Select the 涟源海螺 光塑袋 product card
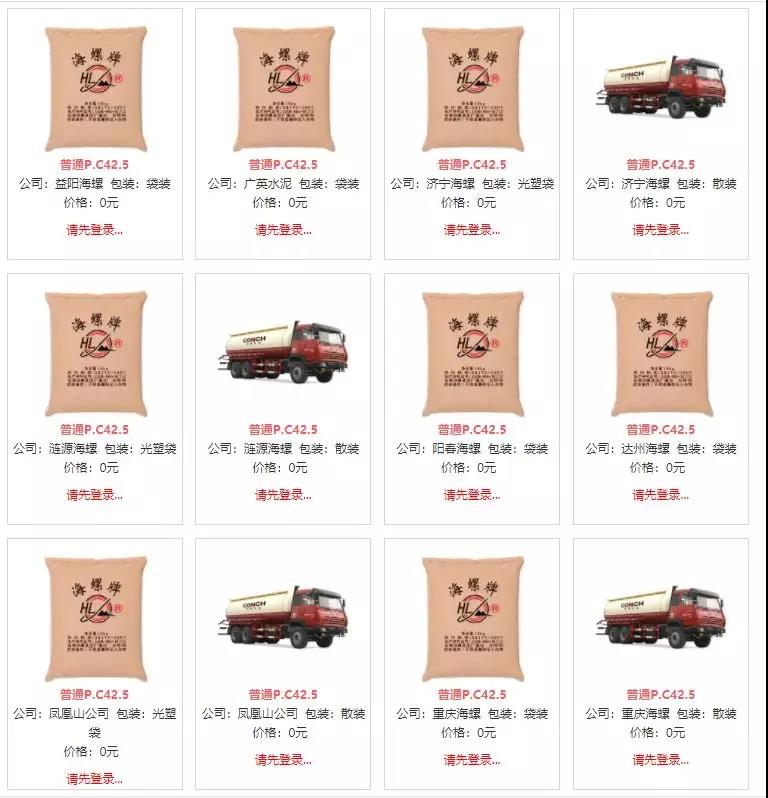Viewport: 768px width, 798px height. click(x=95, y=353)
